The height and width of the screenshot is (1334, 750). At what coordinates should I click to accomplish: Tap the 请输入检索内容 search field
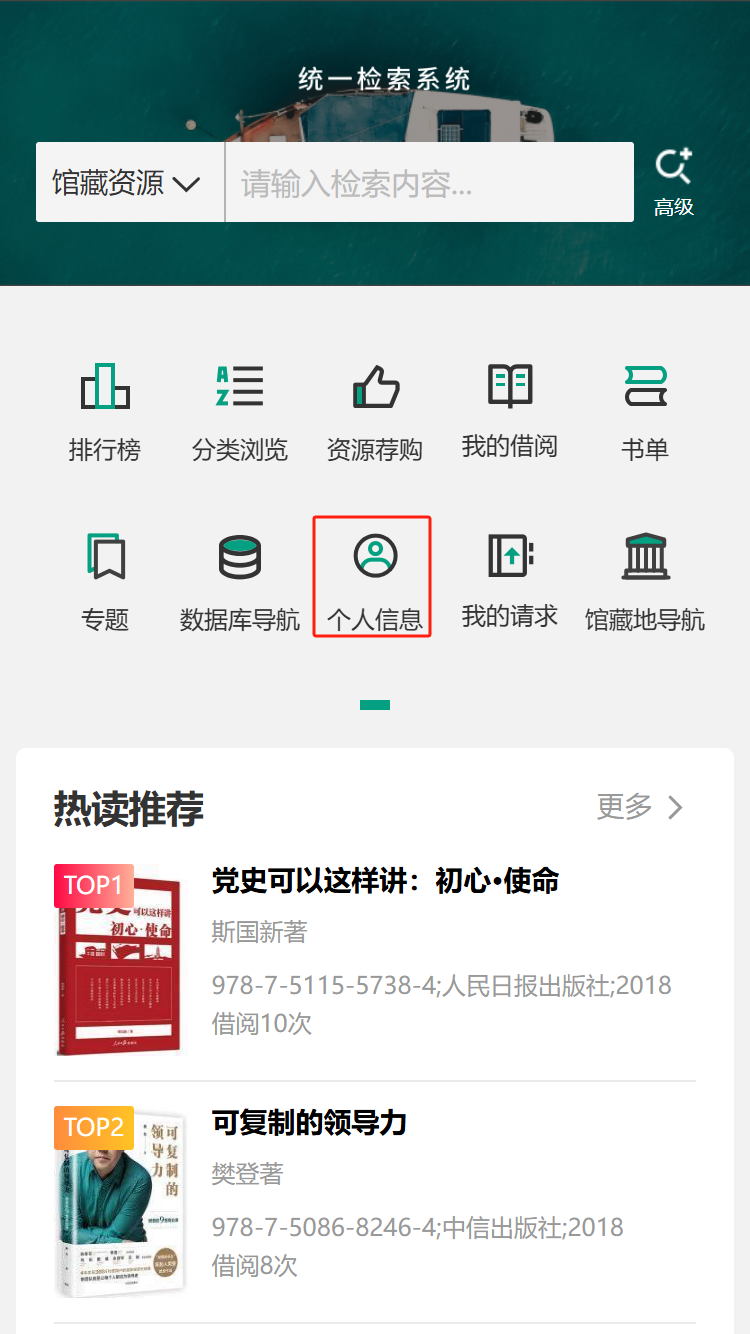pos(430,183)
